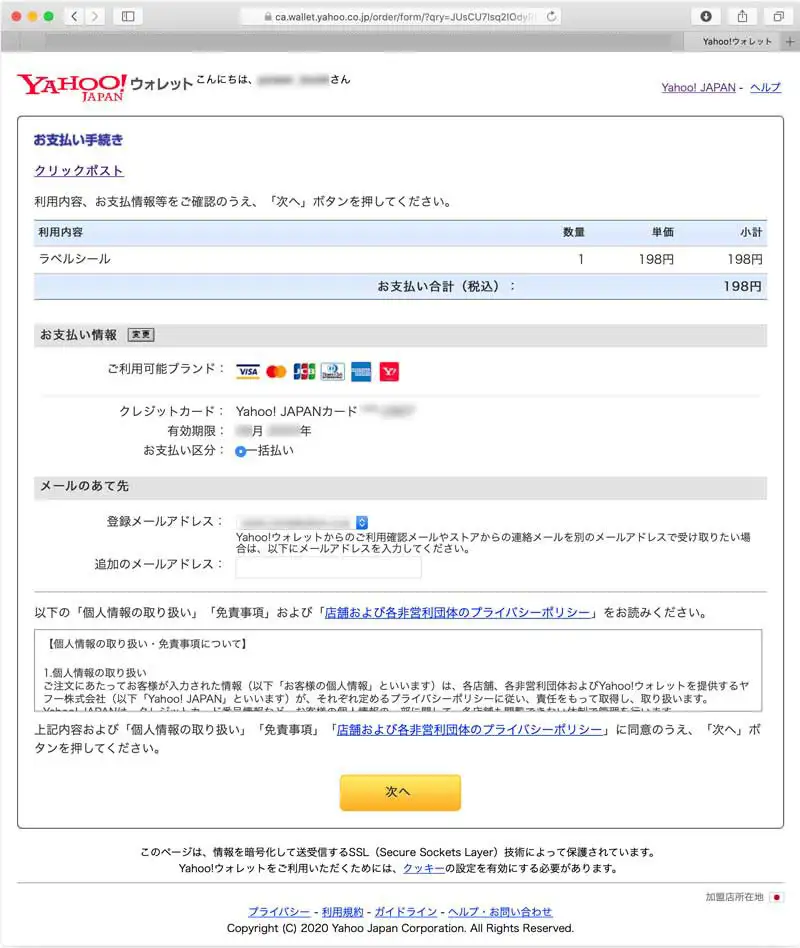Reload the page from the address bar

click(x=552, y=16)
